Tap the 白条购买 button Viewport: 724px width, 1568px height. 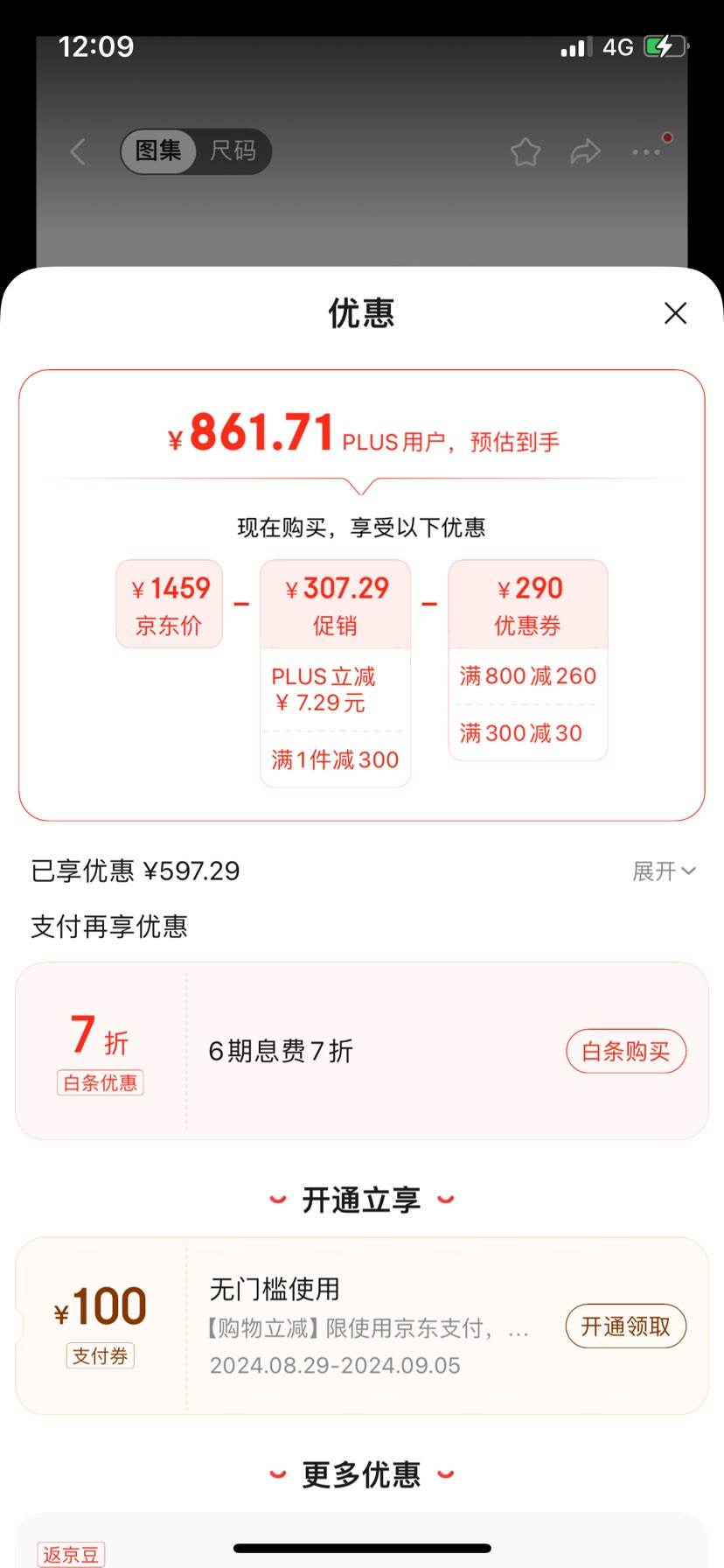[x=625, y=1051]
